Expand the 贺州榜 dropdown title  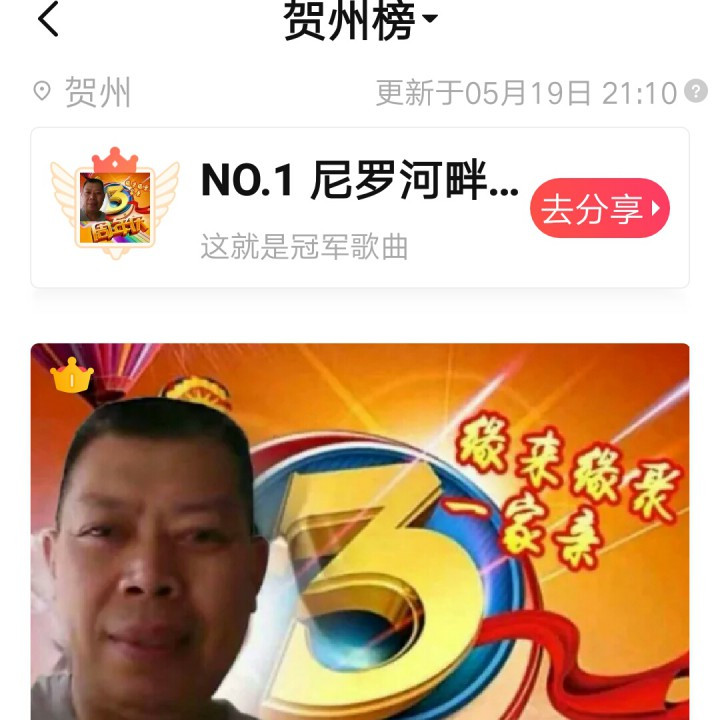[360, 20]
